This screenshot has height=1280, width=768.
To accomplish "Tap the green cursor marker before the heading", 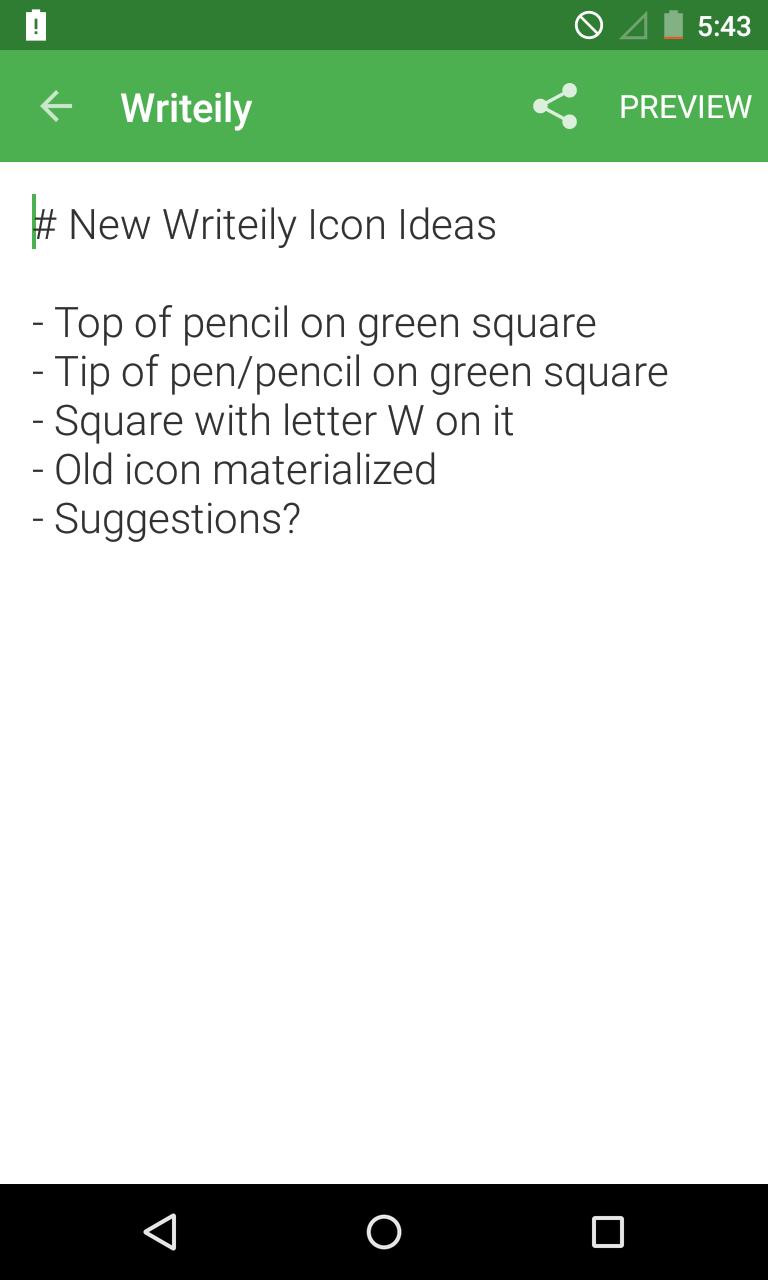I will point(33,224).
